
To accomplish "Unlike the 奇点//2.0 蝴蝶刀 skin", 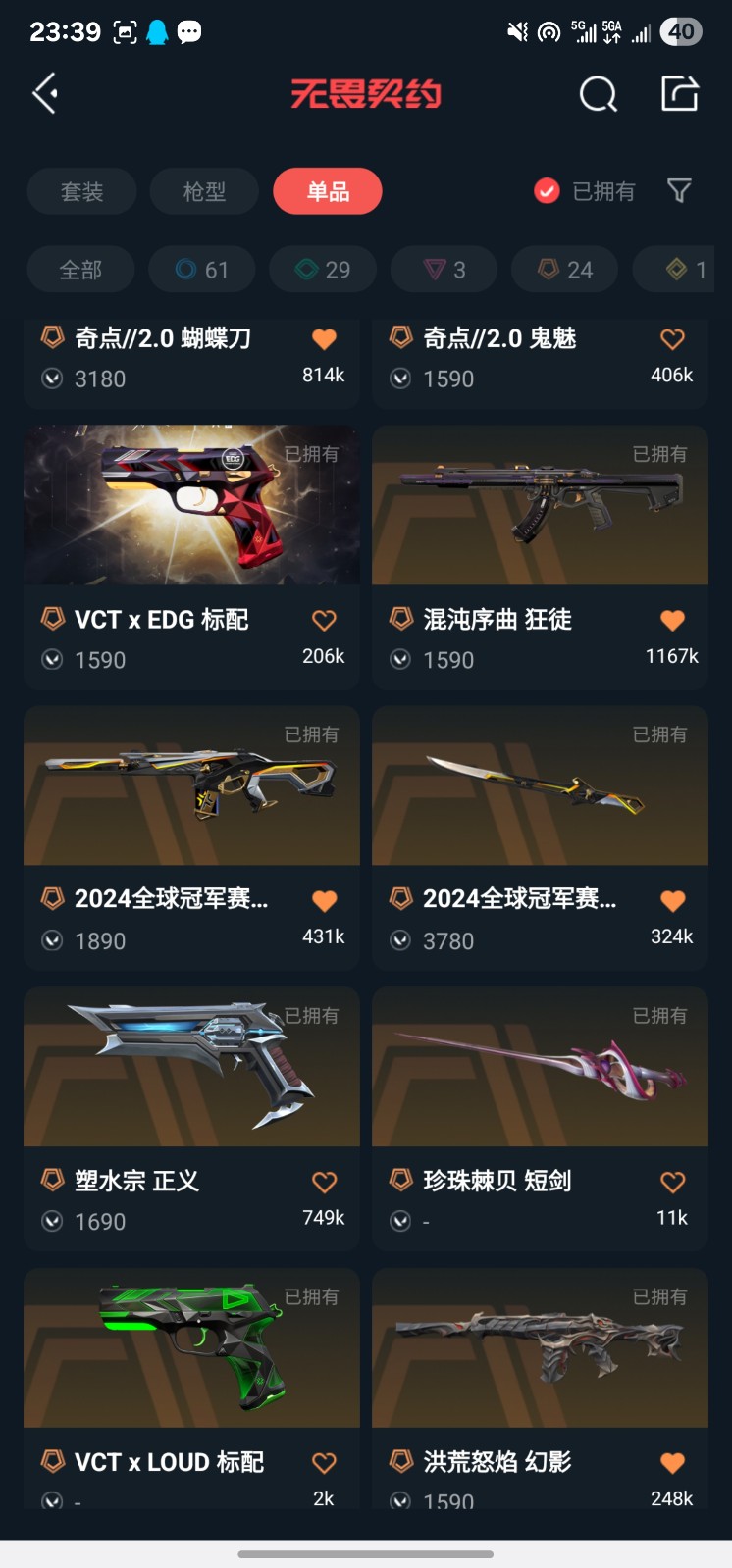I will coord(324,339).
